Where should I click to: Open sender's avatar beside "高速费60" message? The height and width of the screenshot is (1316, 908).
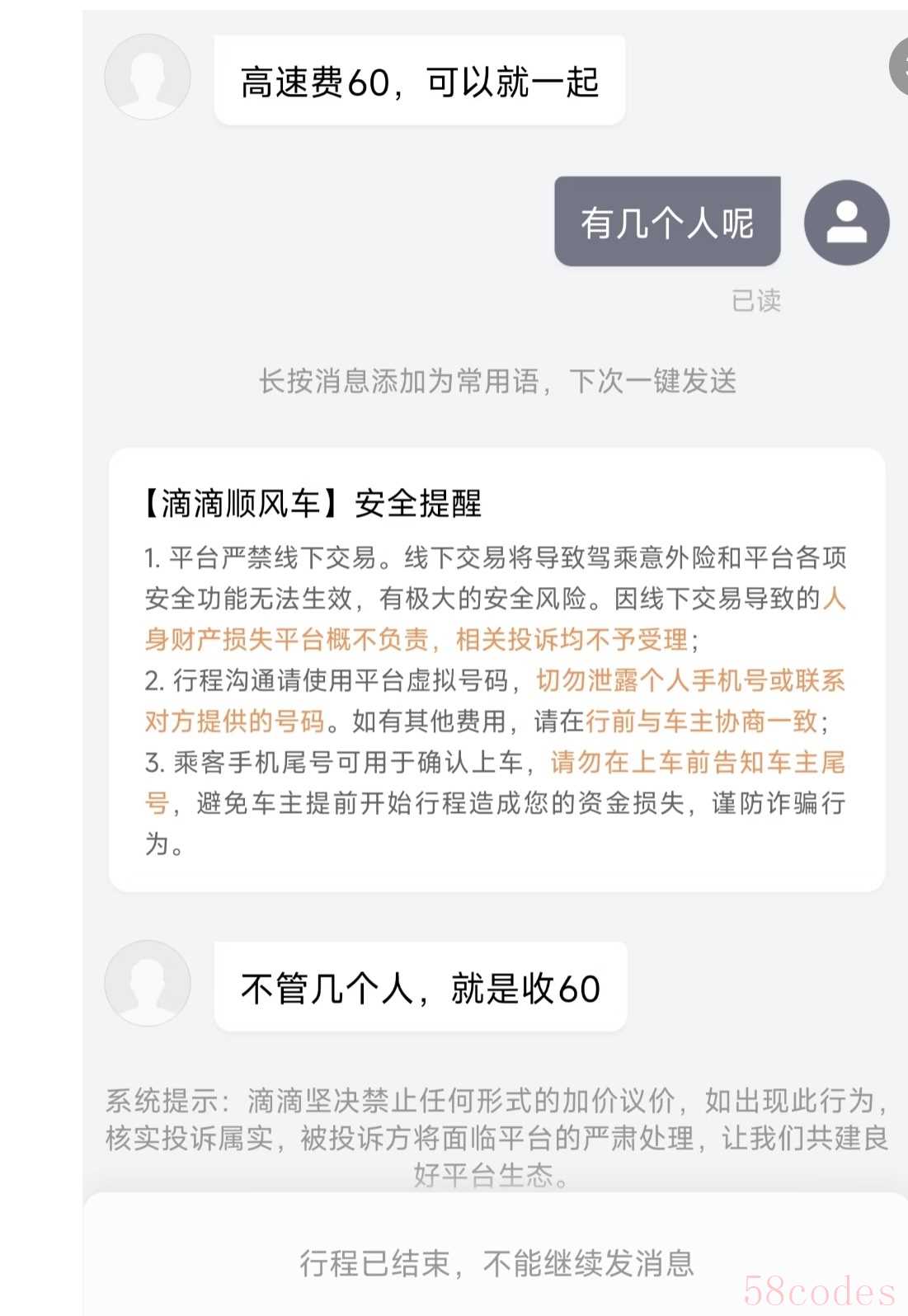(x=148, y=77)
